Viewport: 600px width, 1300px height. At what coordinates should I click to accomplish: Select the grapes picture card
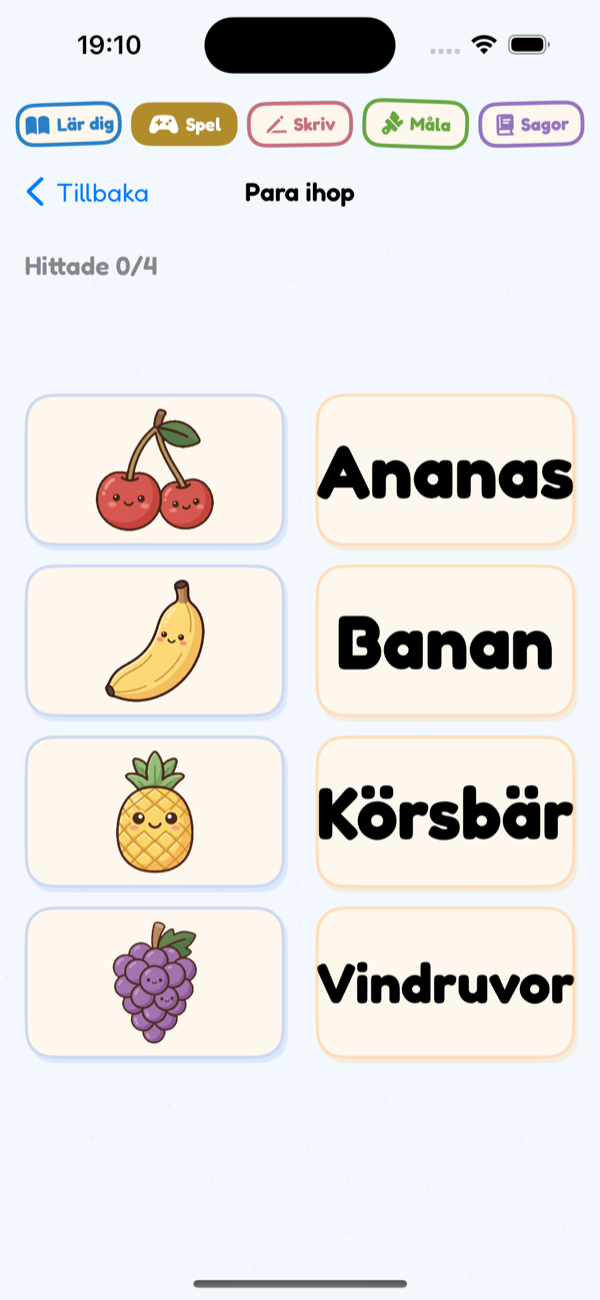coord(155,983)
